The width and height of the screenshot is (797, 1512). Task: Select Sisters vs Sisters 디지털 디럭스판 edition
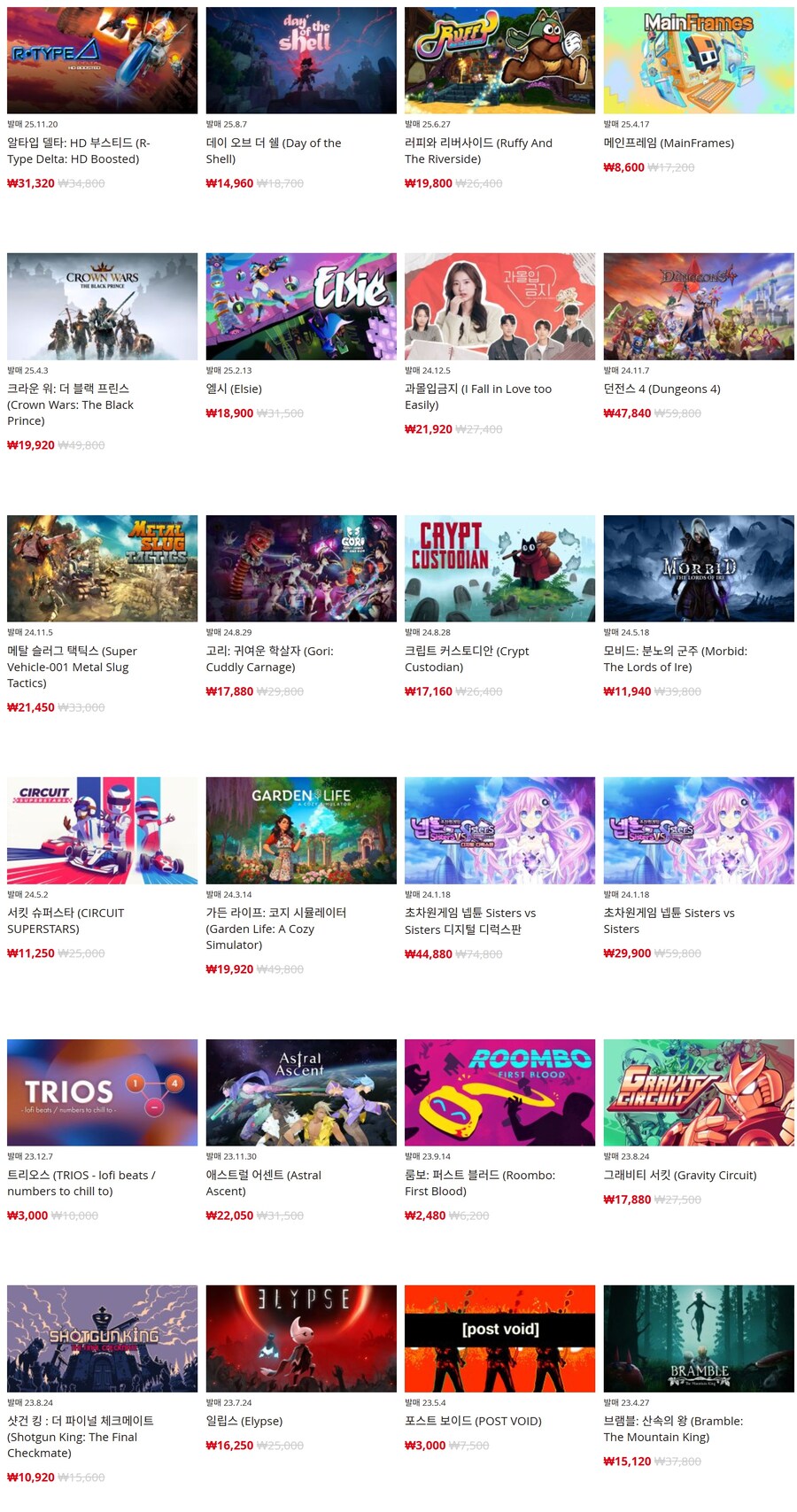(499, 830)
